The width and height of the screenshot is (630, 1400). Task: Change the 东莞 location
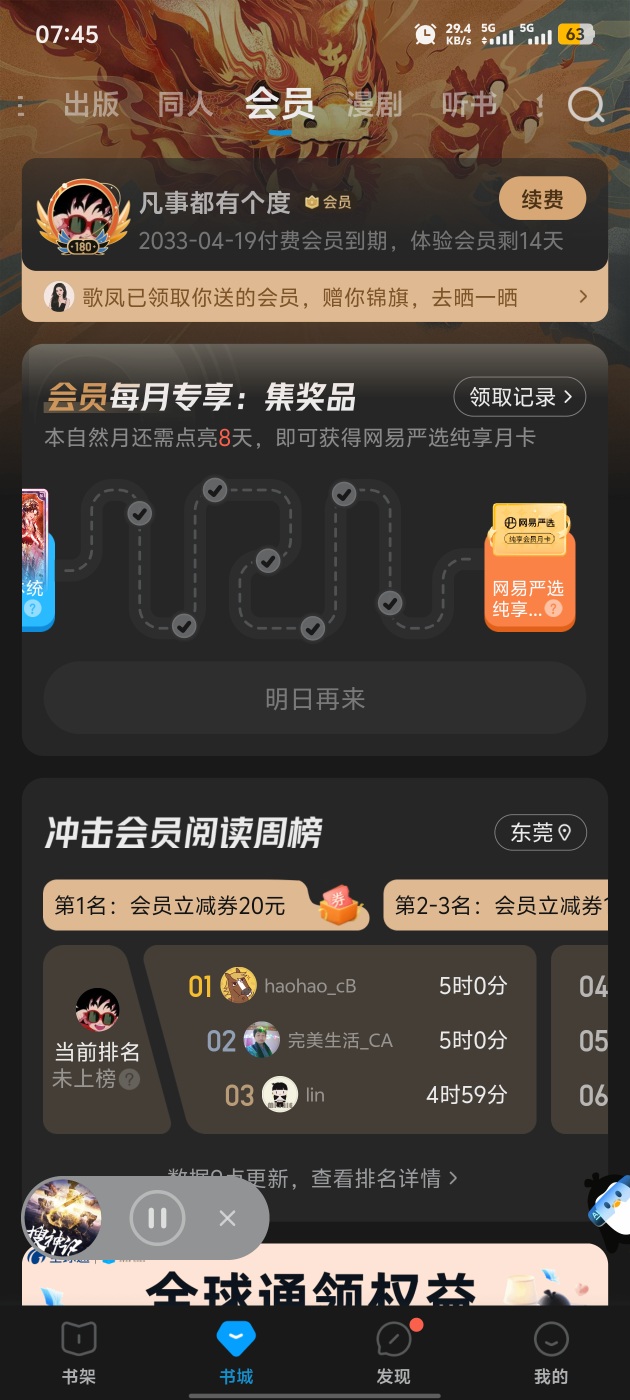pyautogui.click(x=540, y=832)
